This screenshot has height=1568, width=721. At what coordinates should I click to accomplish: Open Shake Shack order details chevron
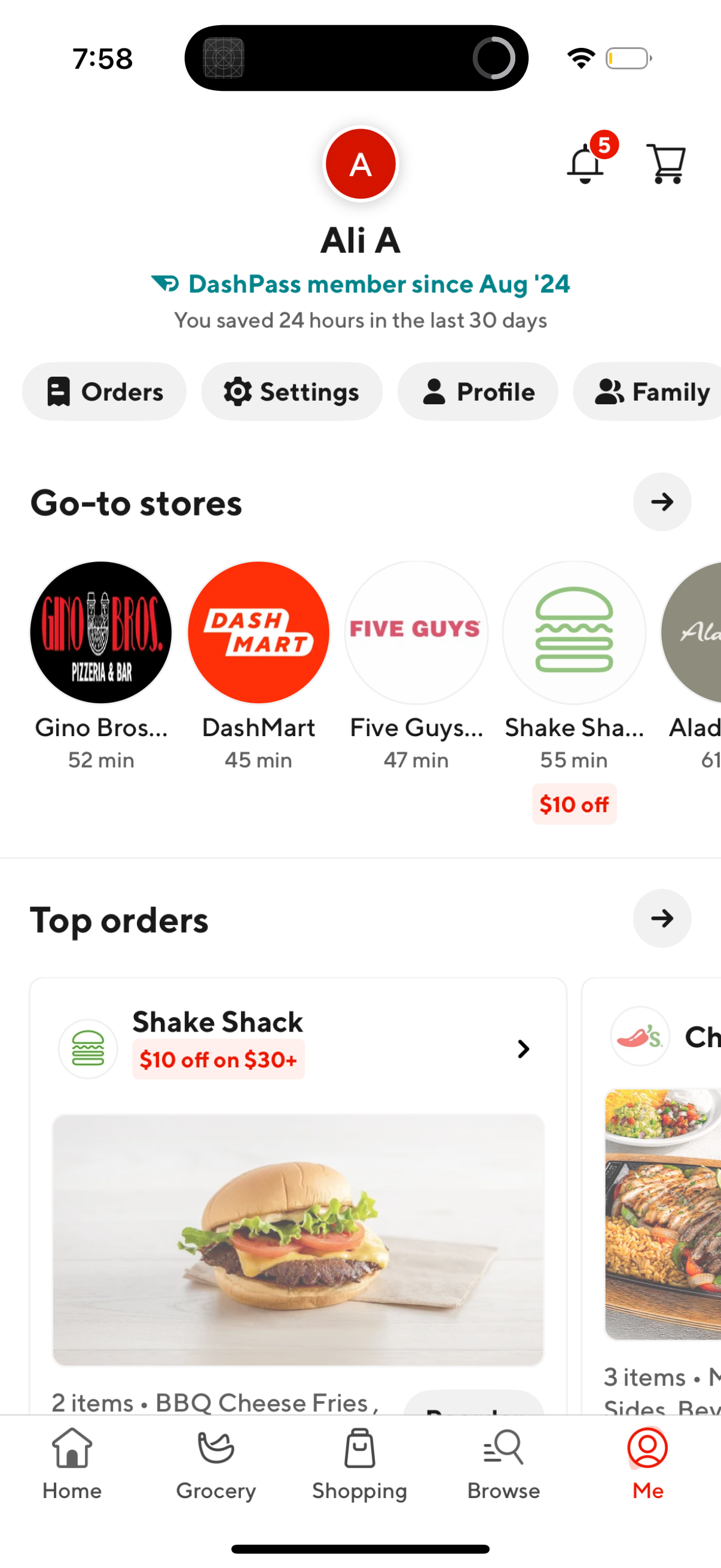coord(523,1049)
